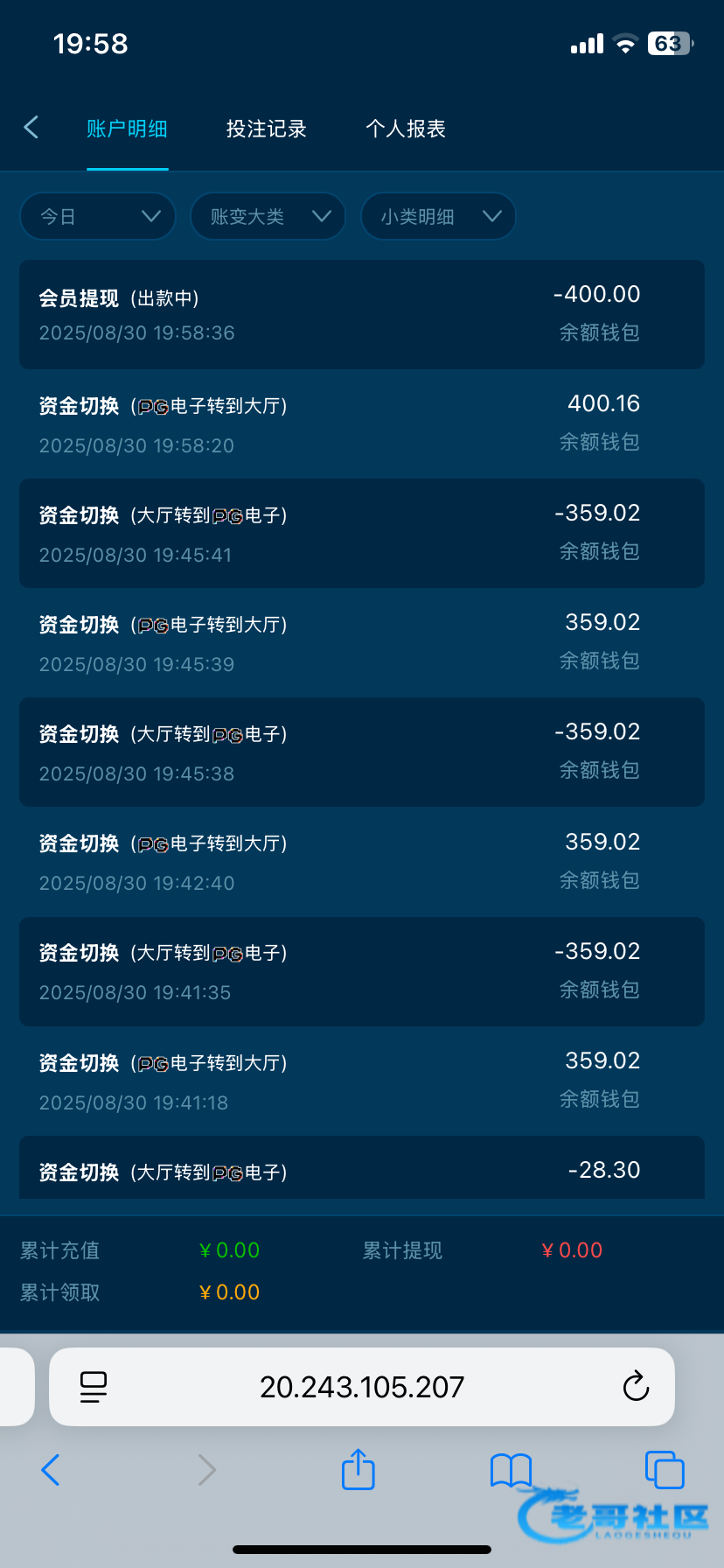Open Safari bookmarks
Image resolution: width=724 pixels, height=1568 pixels.
pyautogui.click(x=511, y=1470)
